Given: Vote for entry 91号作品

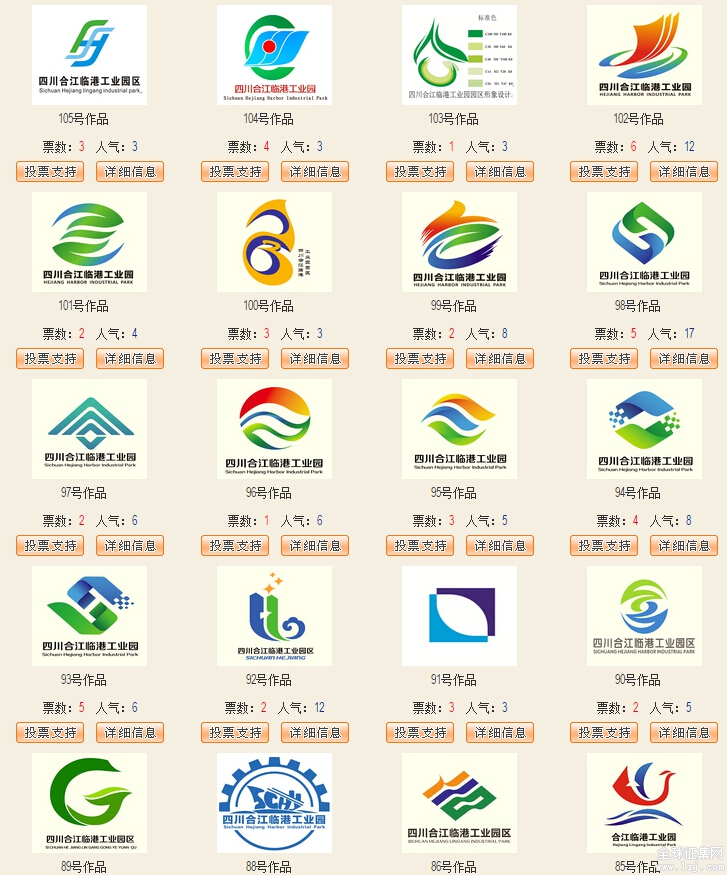Looking at the screenshot, I should click(x=420, y=732).
